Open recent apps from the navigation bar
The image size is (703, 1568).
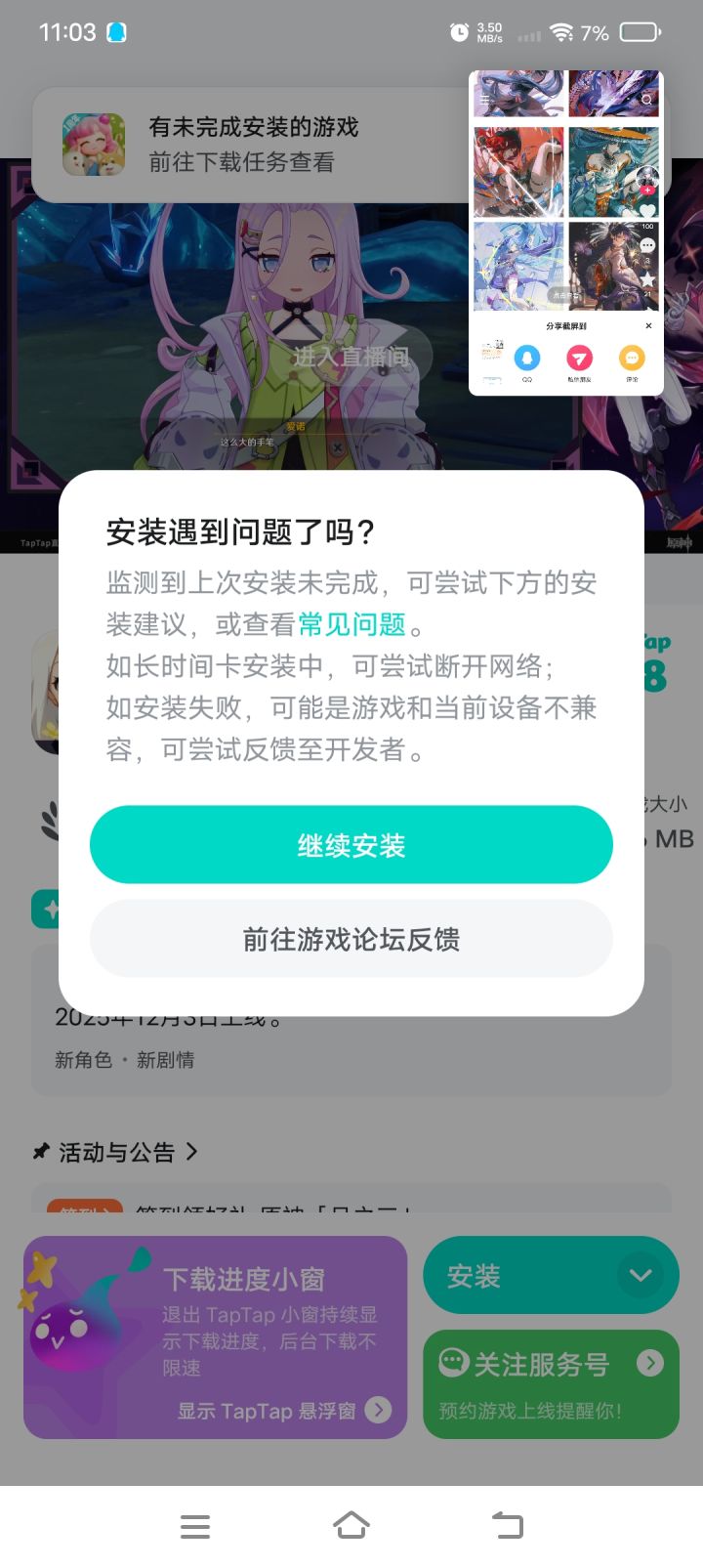point(195,1524)
